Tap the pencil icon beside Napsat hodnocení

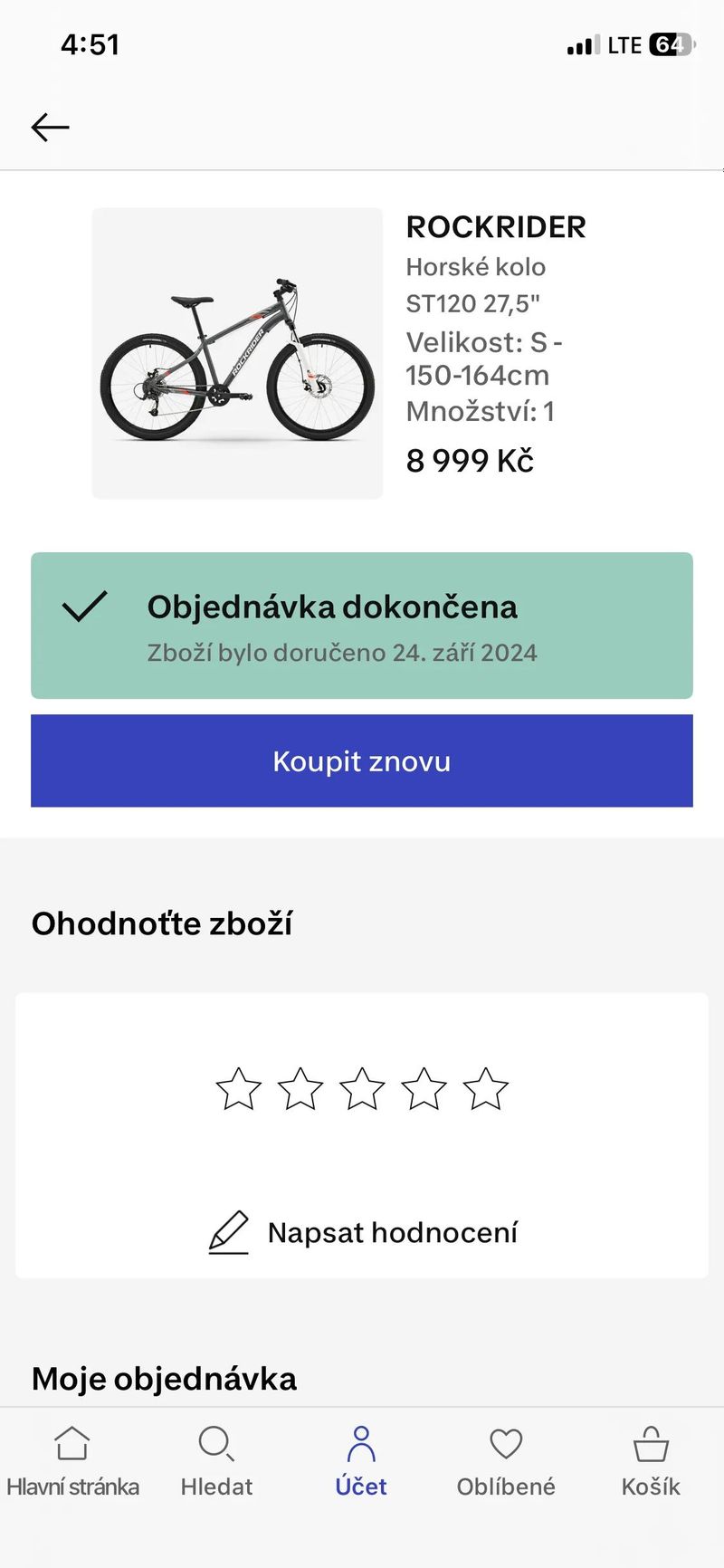coord(229,1230)
